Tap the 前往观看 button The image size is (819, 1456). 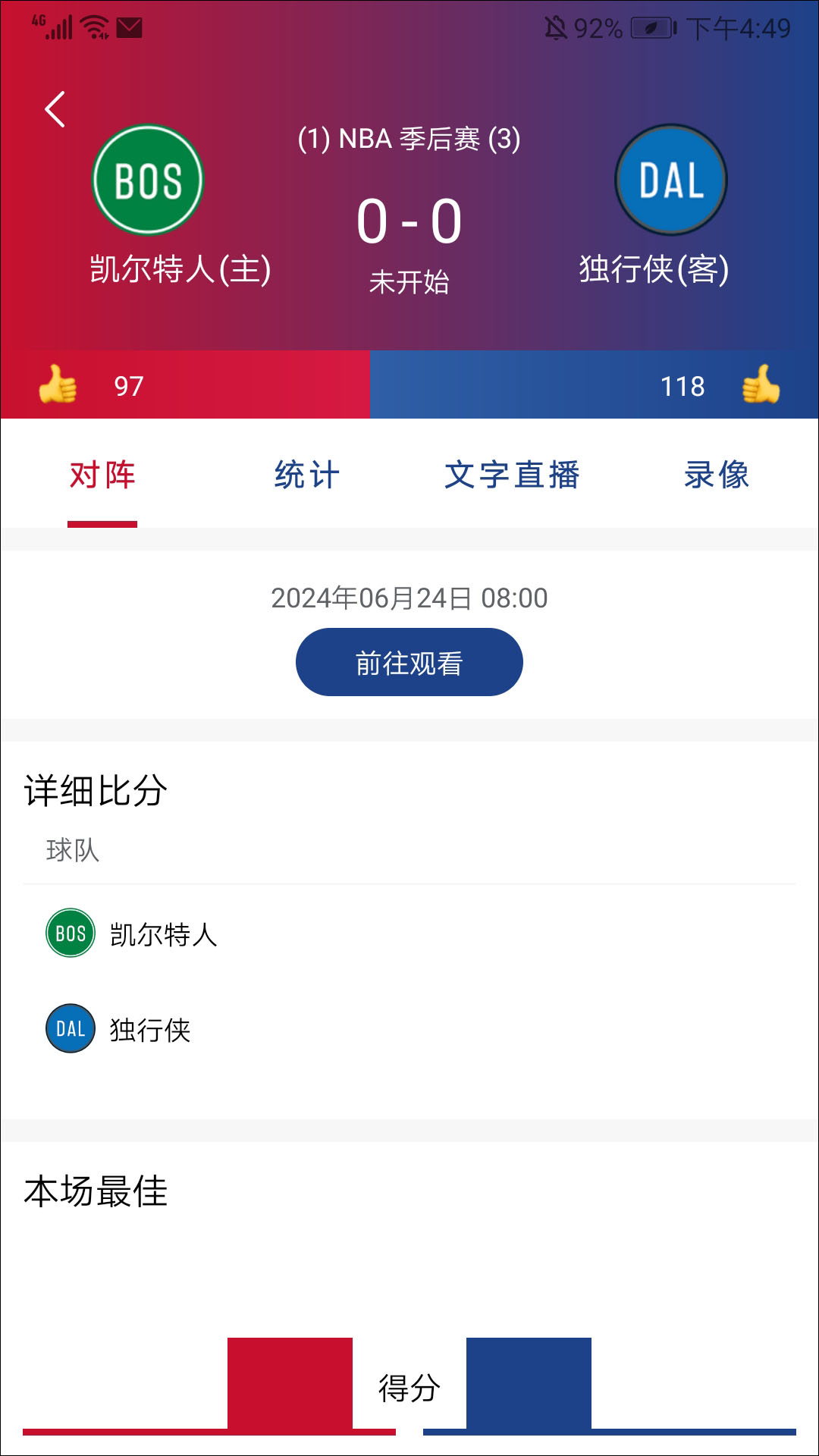[408, 661]
